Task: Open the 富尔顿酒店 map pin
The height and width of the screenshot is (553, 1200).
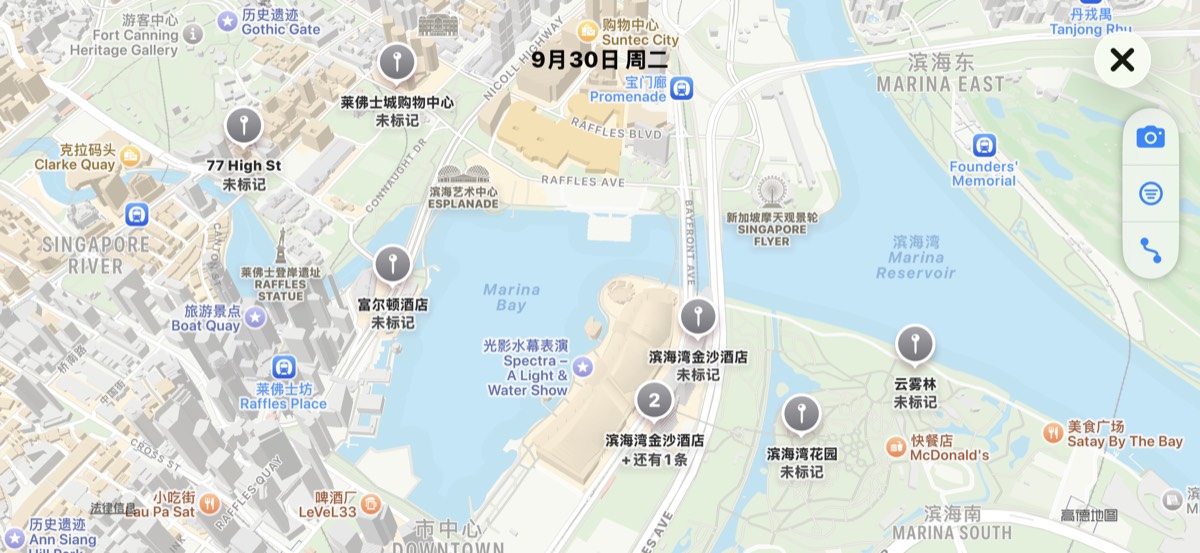Action: click(392, 266)
